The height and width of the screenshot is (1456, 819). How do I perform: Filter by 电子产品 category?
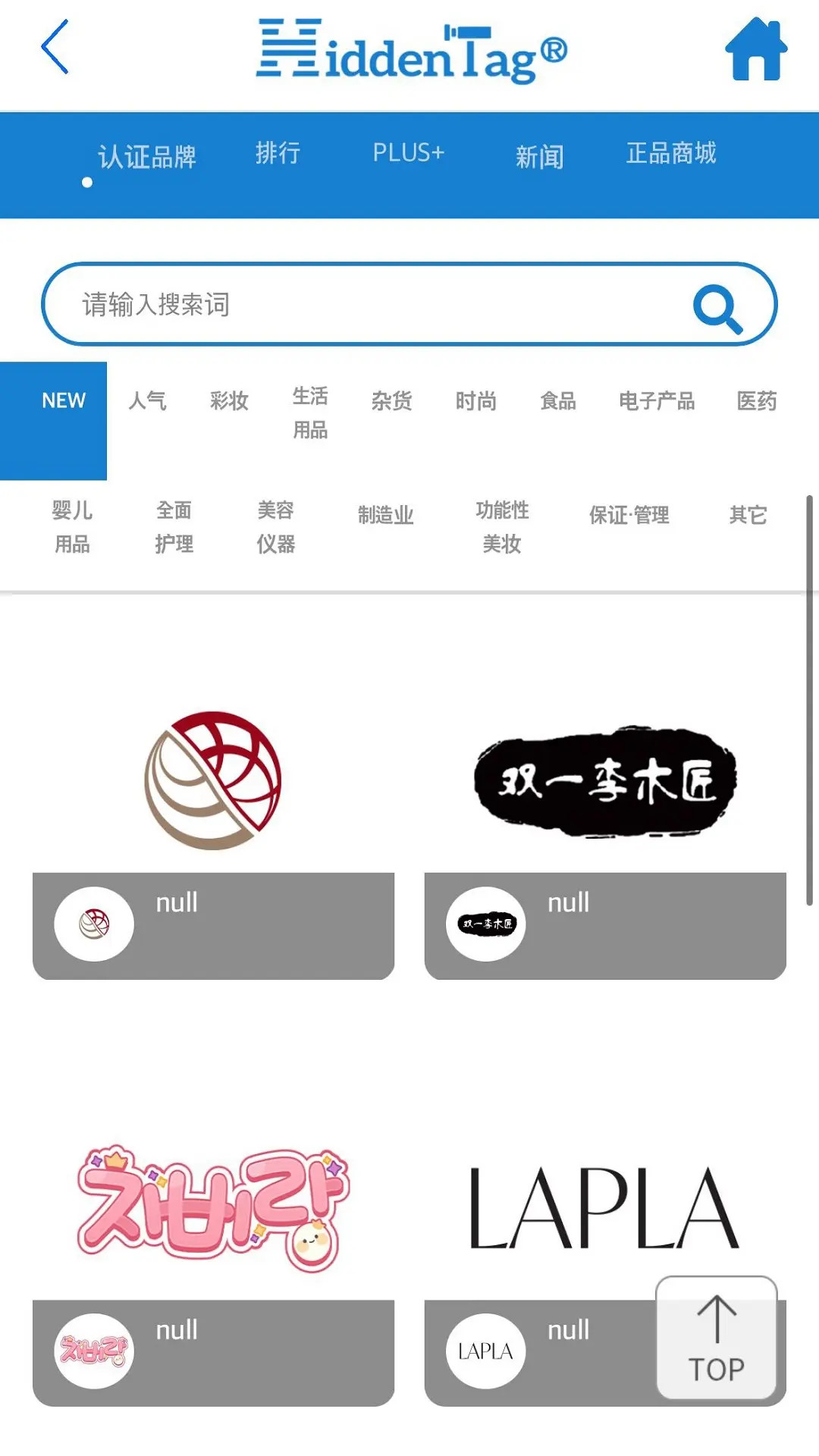pos(657,400)
